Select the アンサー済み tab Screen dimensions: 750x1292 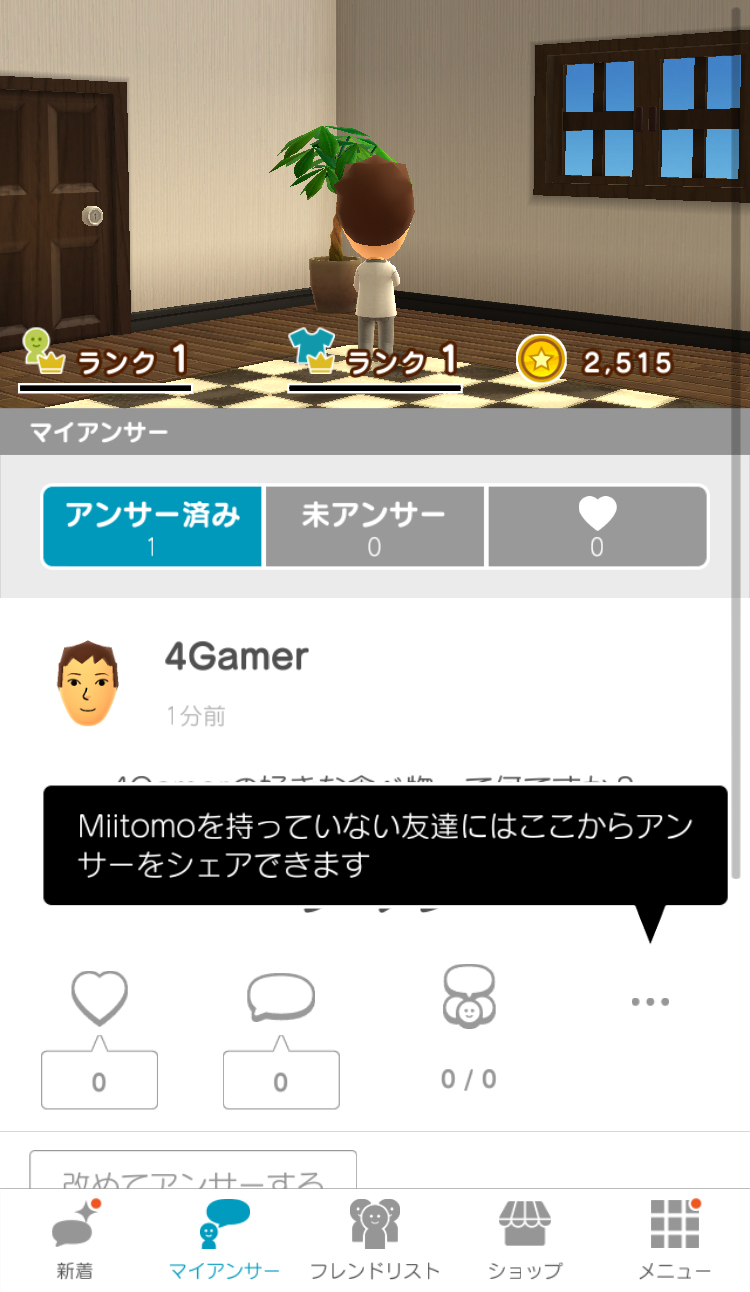[152, 527]
